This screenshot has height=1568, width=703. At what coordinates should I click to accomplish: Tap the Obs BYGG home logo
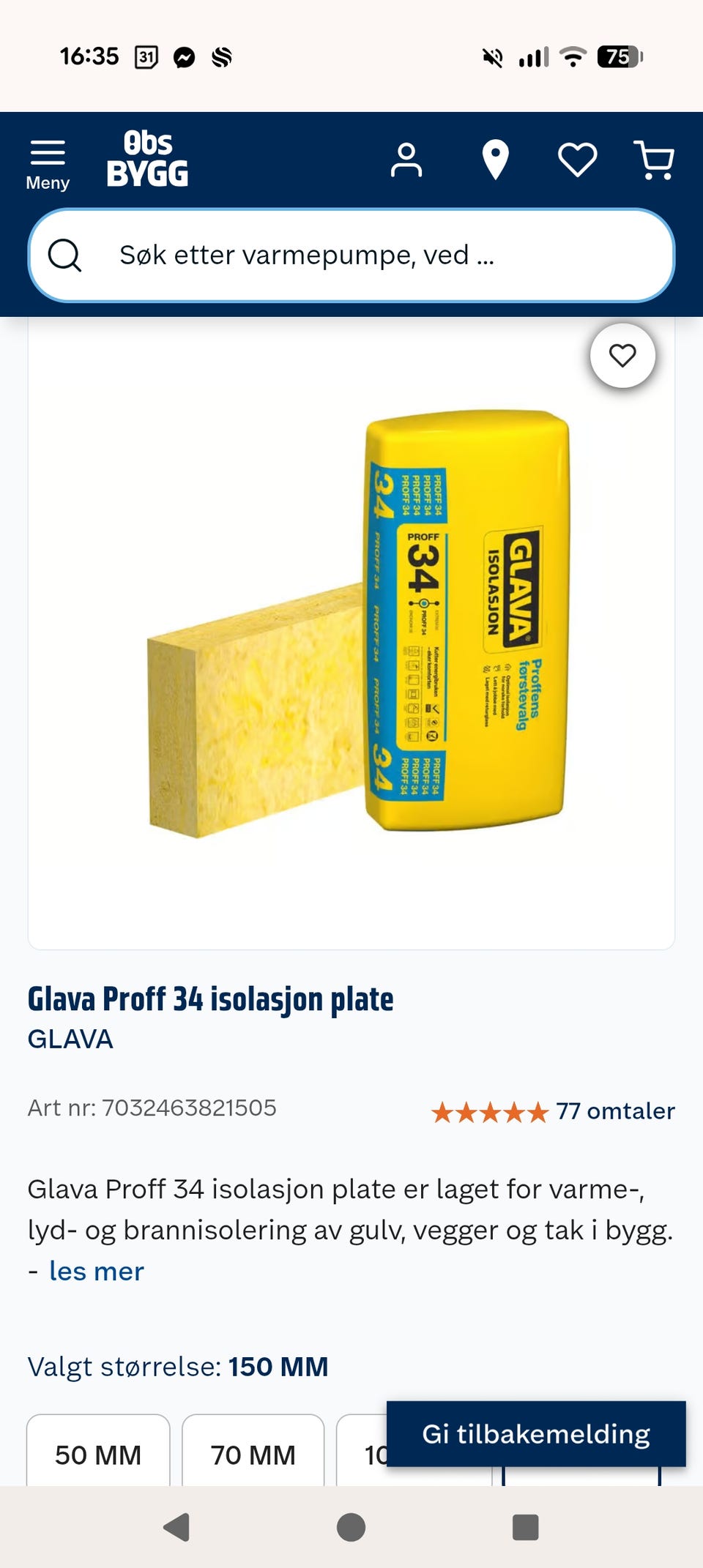147,159
